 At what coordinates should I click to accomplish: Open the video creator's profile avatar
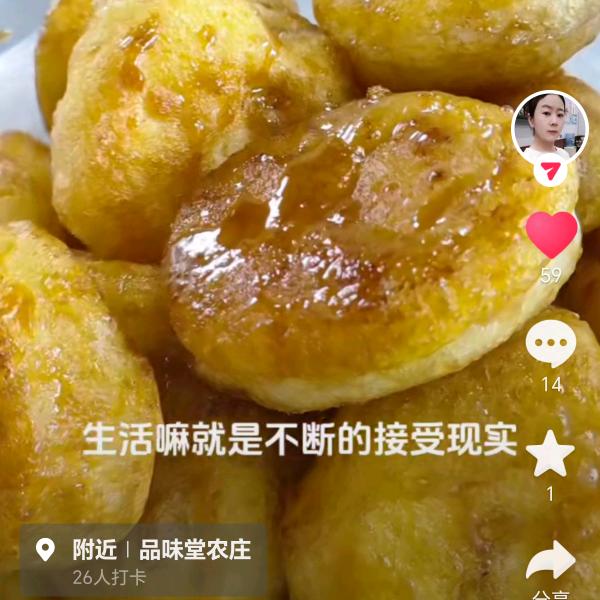[x=549, y=129]
